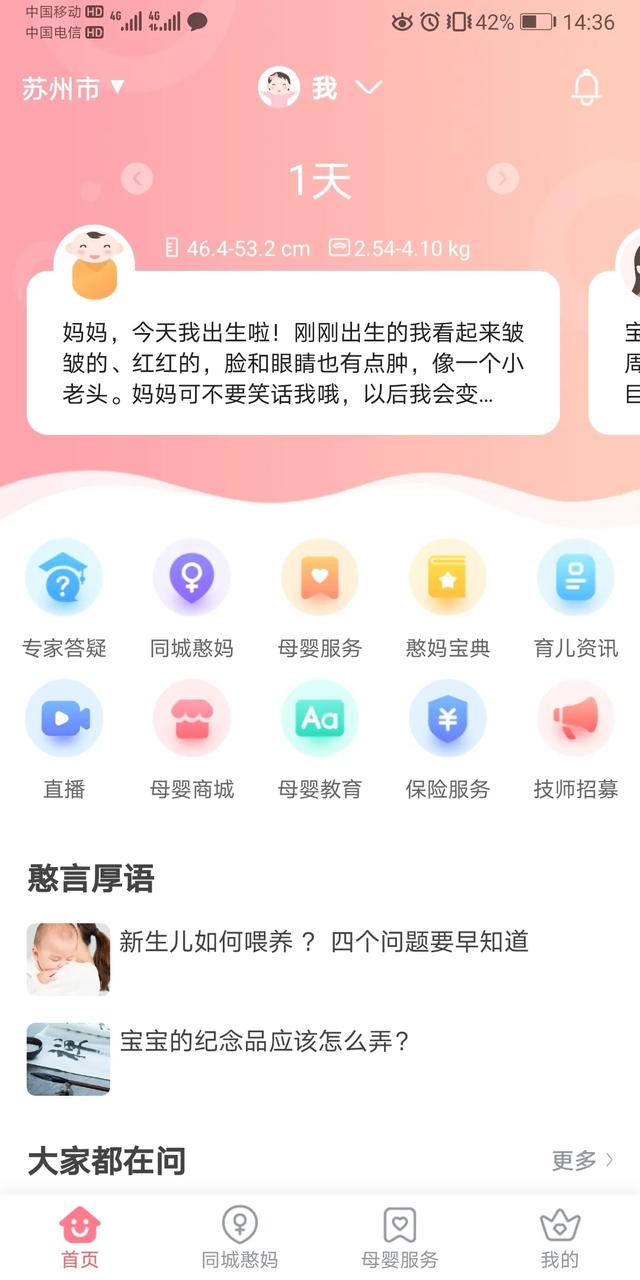Screen dimensions: 640x1280
Task: Open the baby's day 1 message card
Action: pyautogui.click(x=293, y=354)
